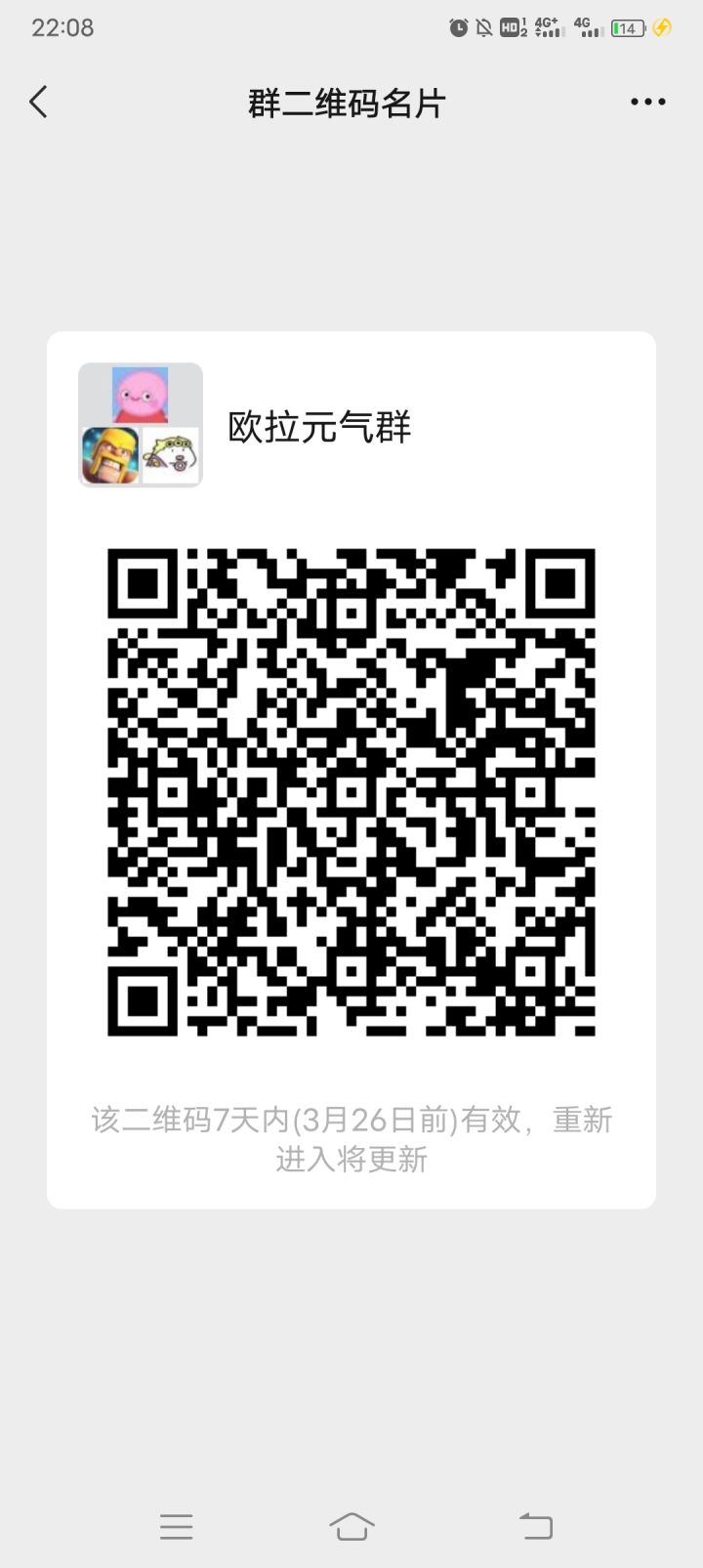Viewport: 703px width, 1568px height.
Task: Tap the home button in navigation bar
Action: [x=351, y=1524]
